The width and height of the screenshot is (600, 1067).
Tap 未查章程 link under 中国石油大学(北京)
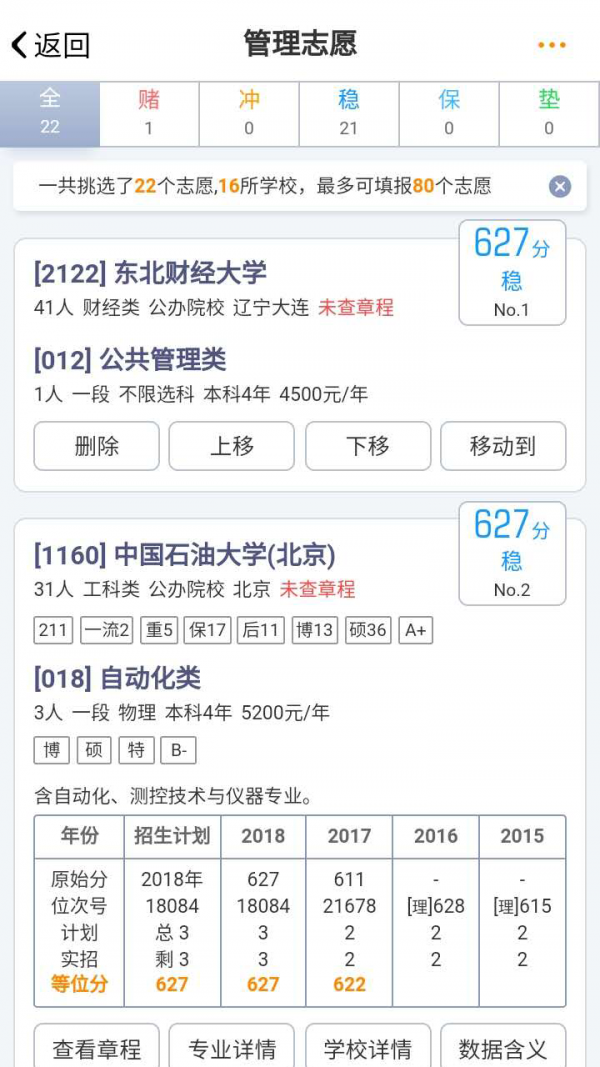317,589
